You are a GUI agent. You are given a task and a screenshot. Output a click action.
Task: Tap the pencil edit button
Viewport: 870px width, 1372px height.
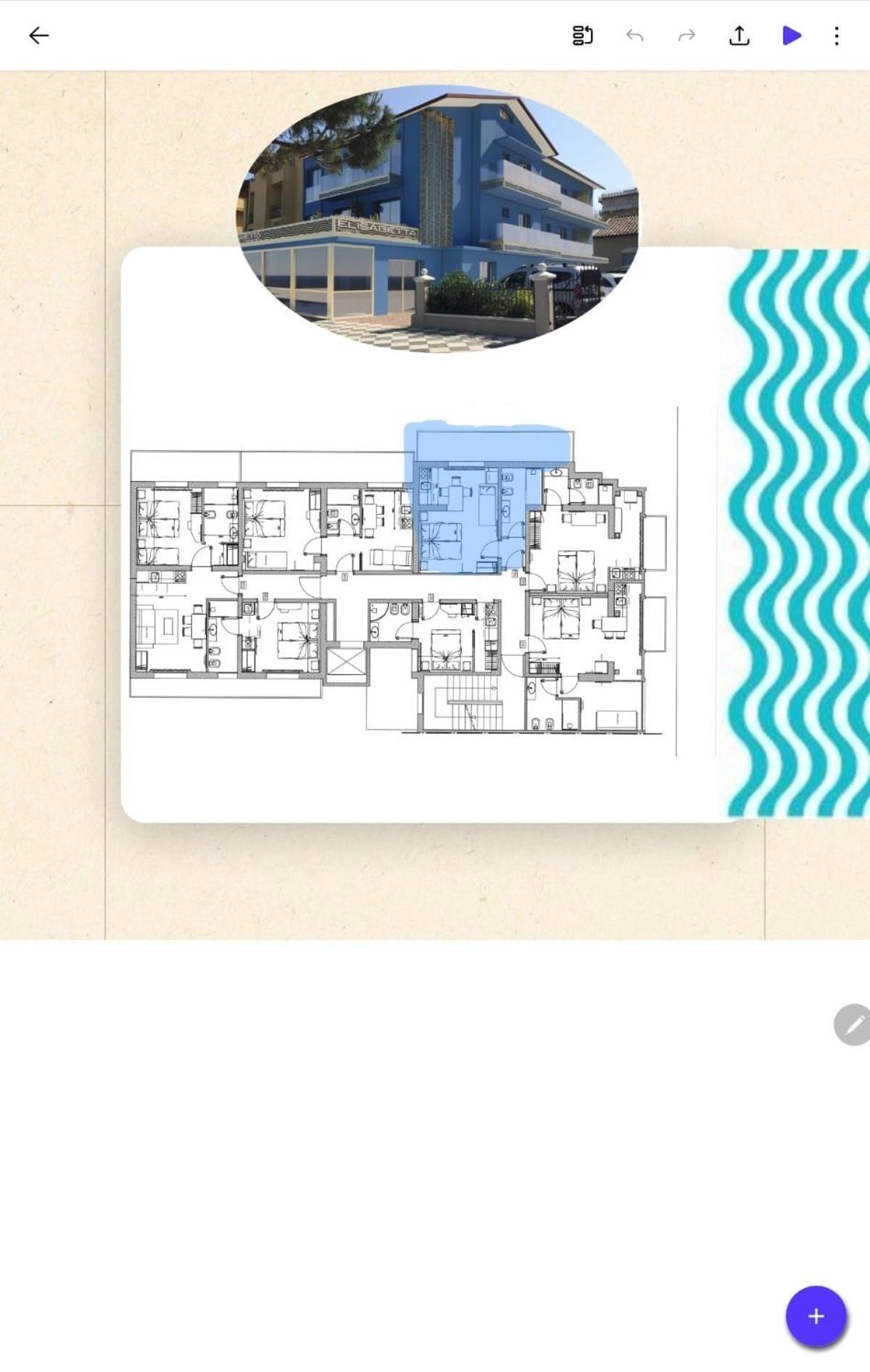(853, 1024)
